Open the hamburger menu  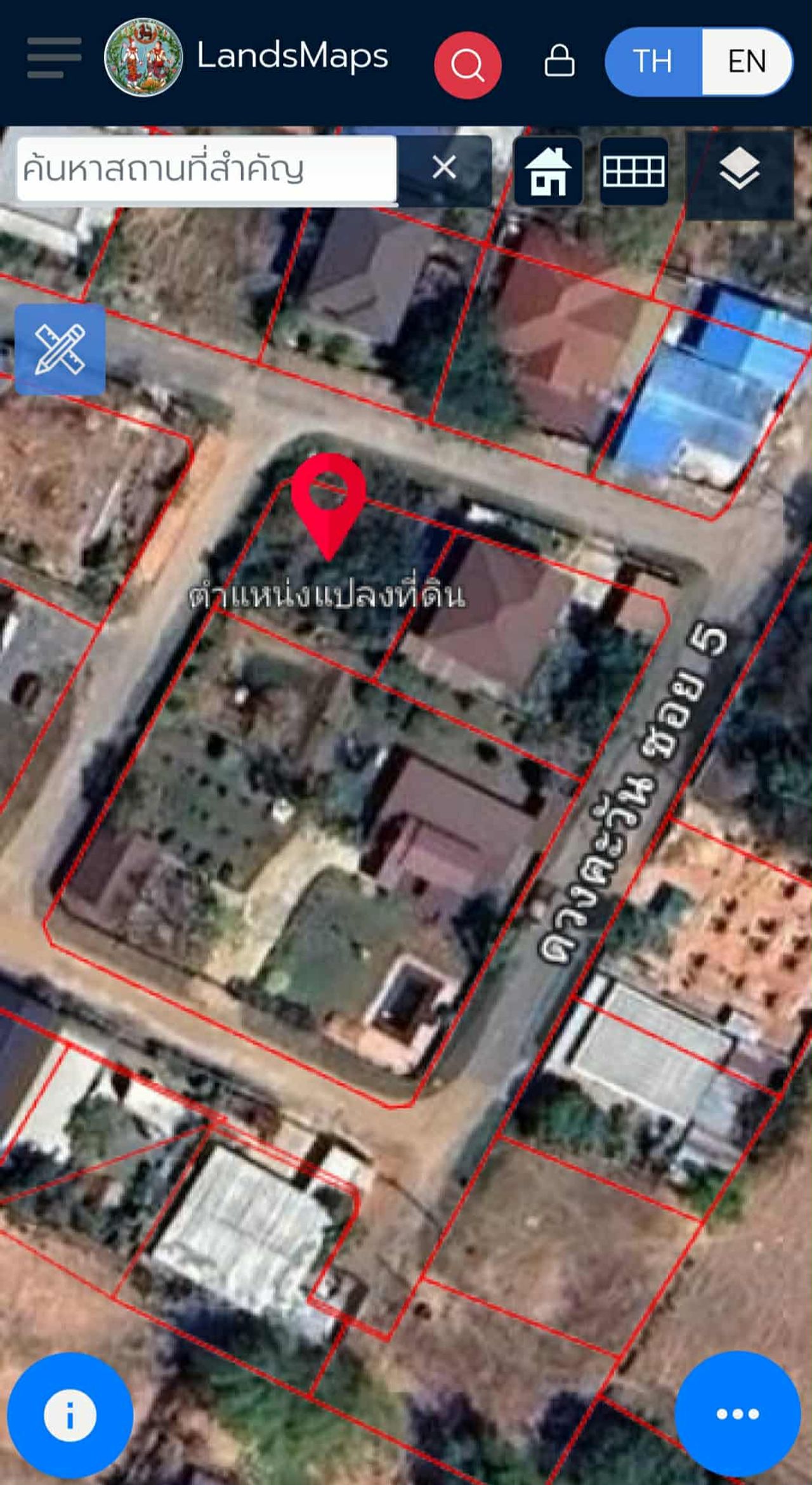pyautogui.click(x=54, y=57)
